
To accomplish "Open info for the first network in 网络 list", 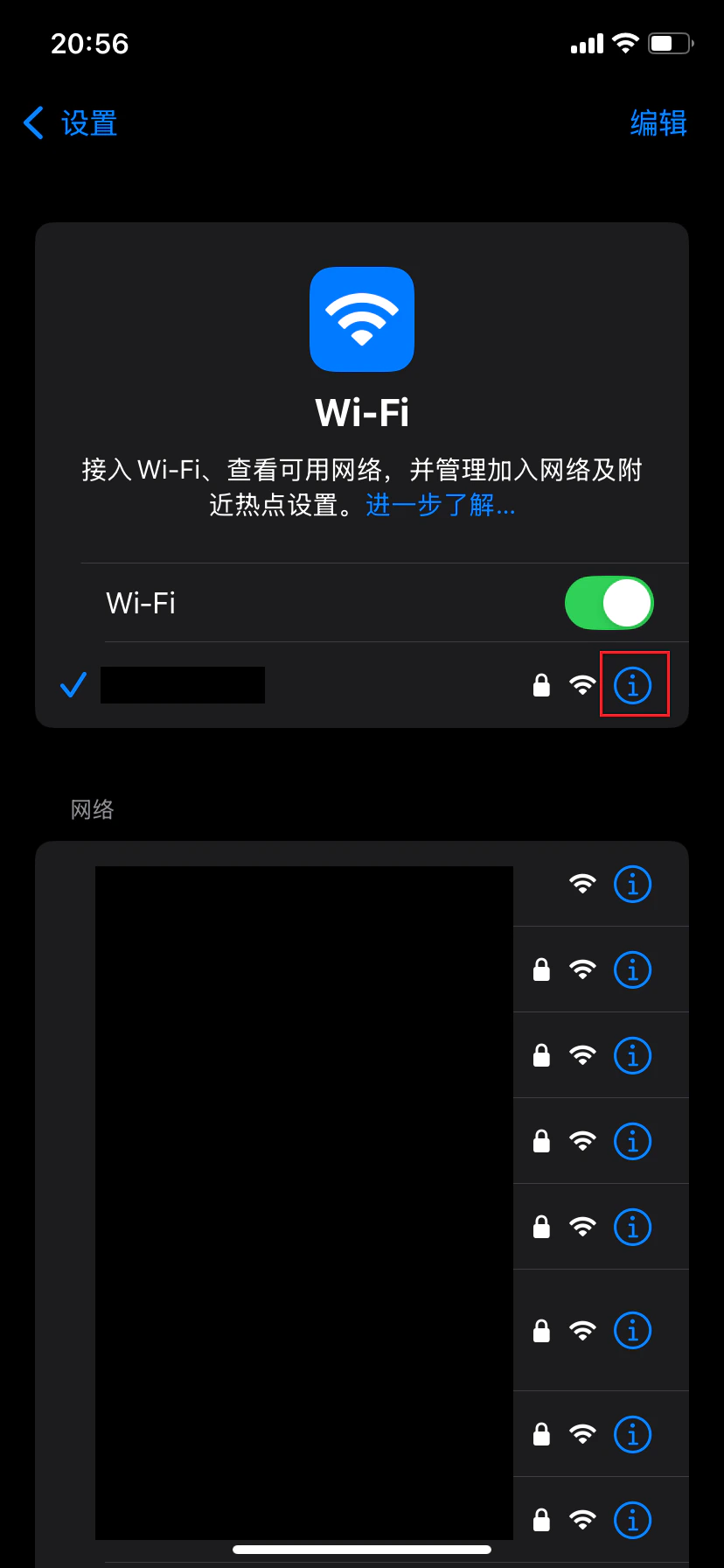I will pos(632,884).
